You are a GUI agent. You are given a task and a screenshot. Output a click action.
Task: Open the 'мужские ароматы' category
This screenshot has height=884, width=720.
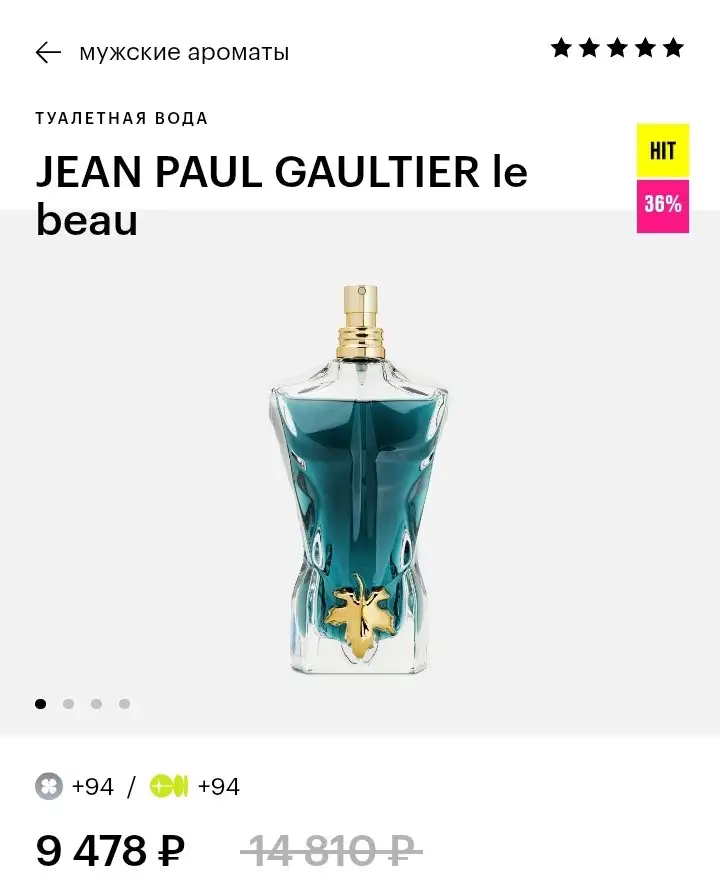tap(183, 52)
